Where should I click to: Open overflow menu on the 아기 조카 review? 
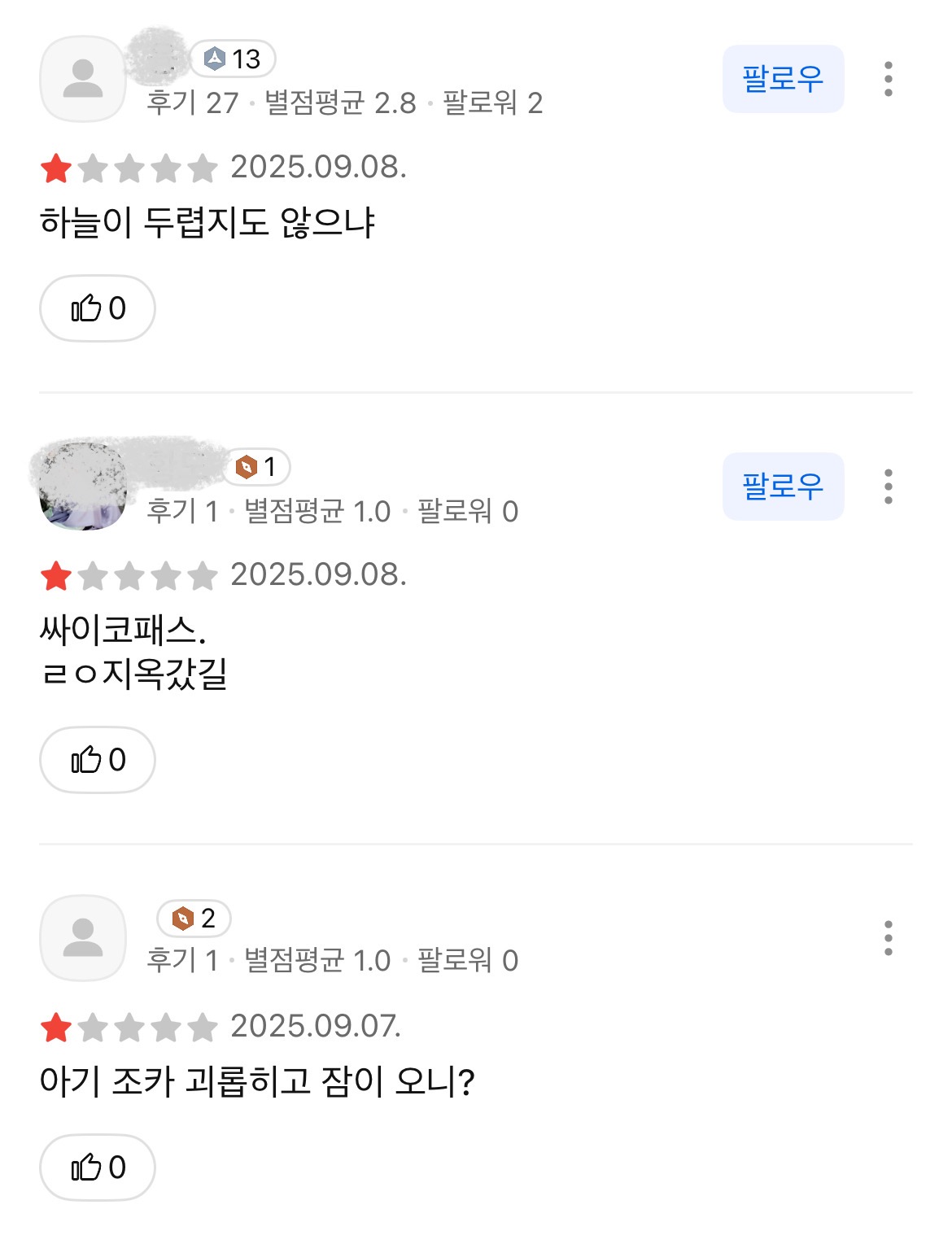(x=888, y=938)
